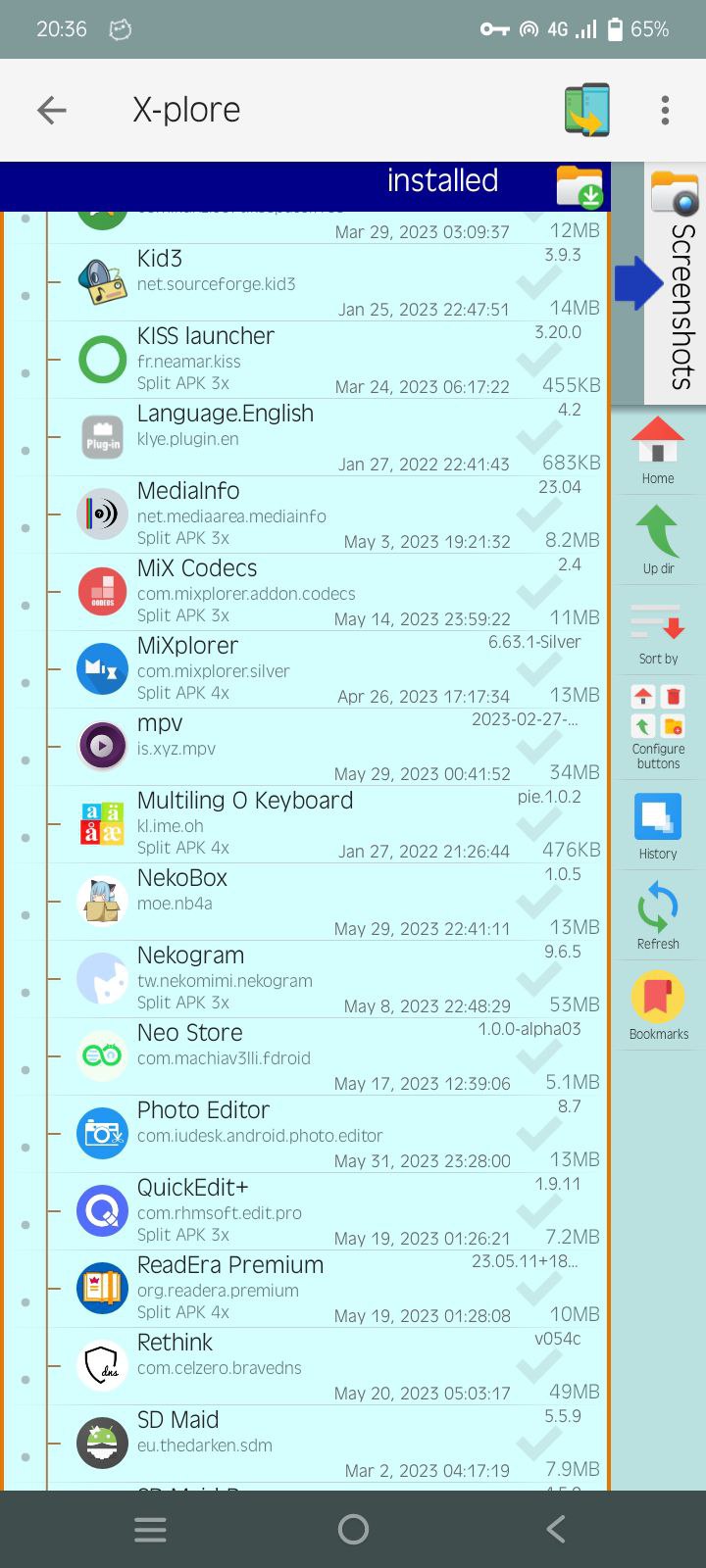This screenshot has width=706, height=1568.
Task: Refresh the installed apps list
Action: tap(658, 915)
